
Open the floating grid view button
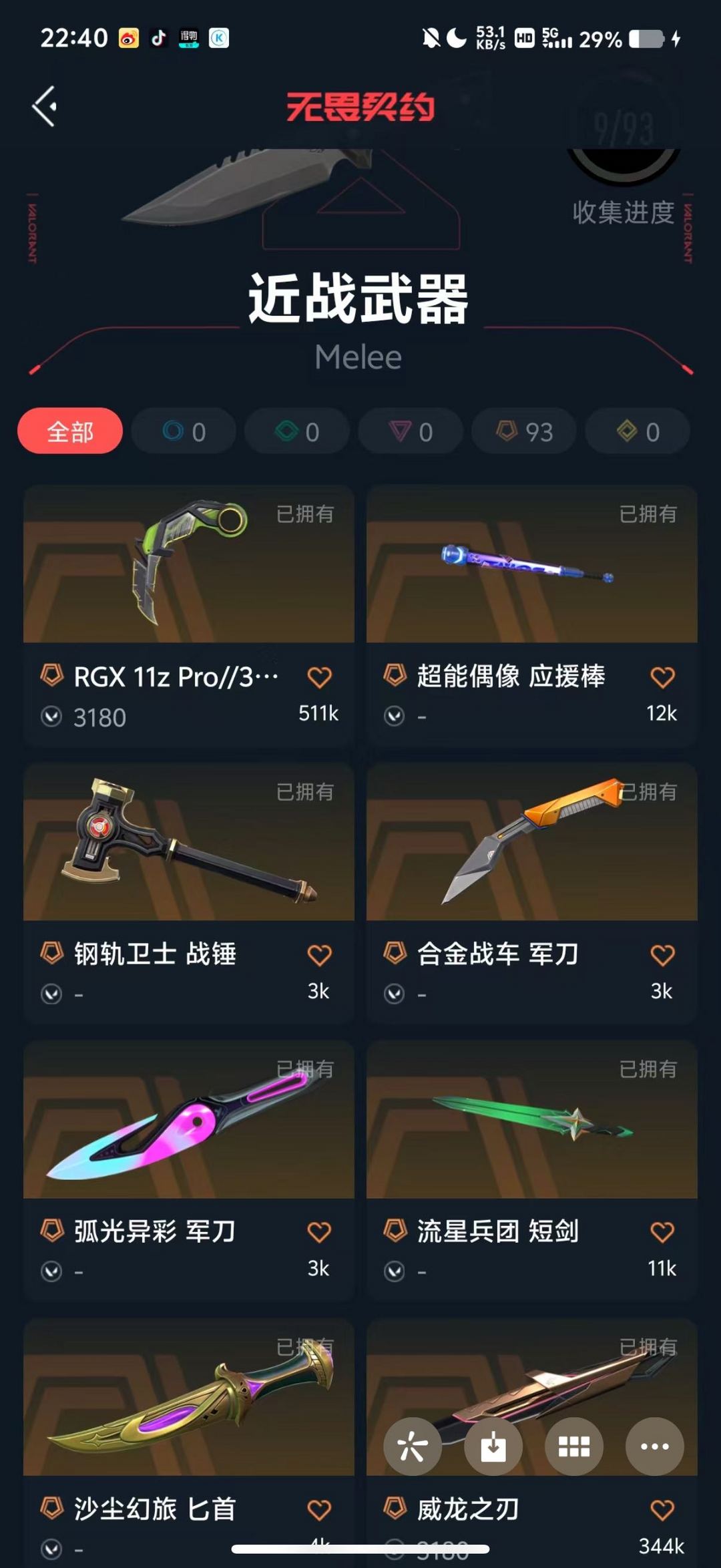pos(574,1446)
